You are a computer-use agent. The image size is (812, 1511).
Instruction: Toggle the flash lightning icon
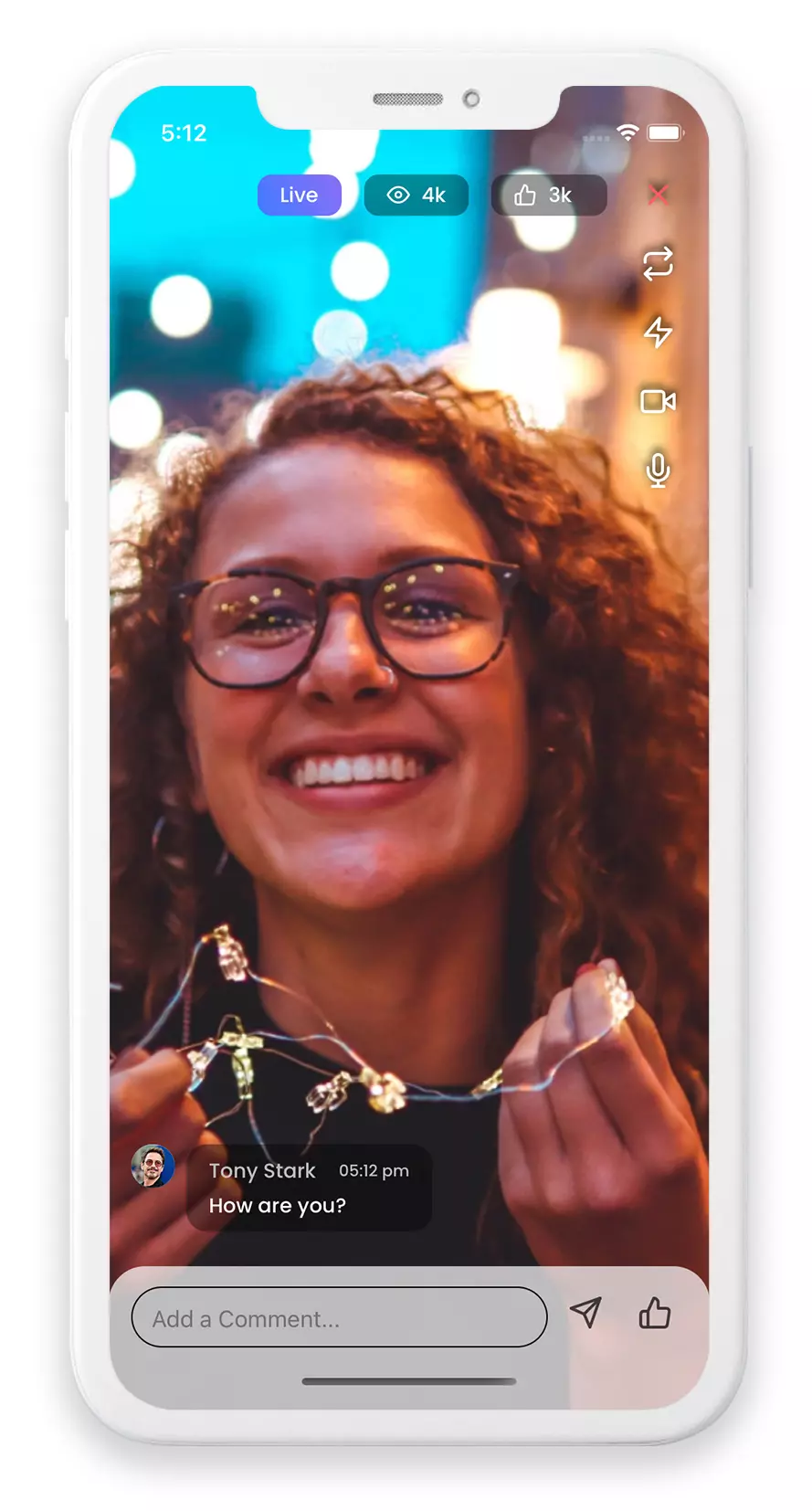click(658, 332)
